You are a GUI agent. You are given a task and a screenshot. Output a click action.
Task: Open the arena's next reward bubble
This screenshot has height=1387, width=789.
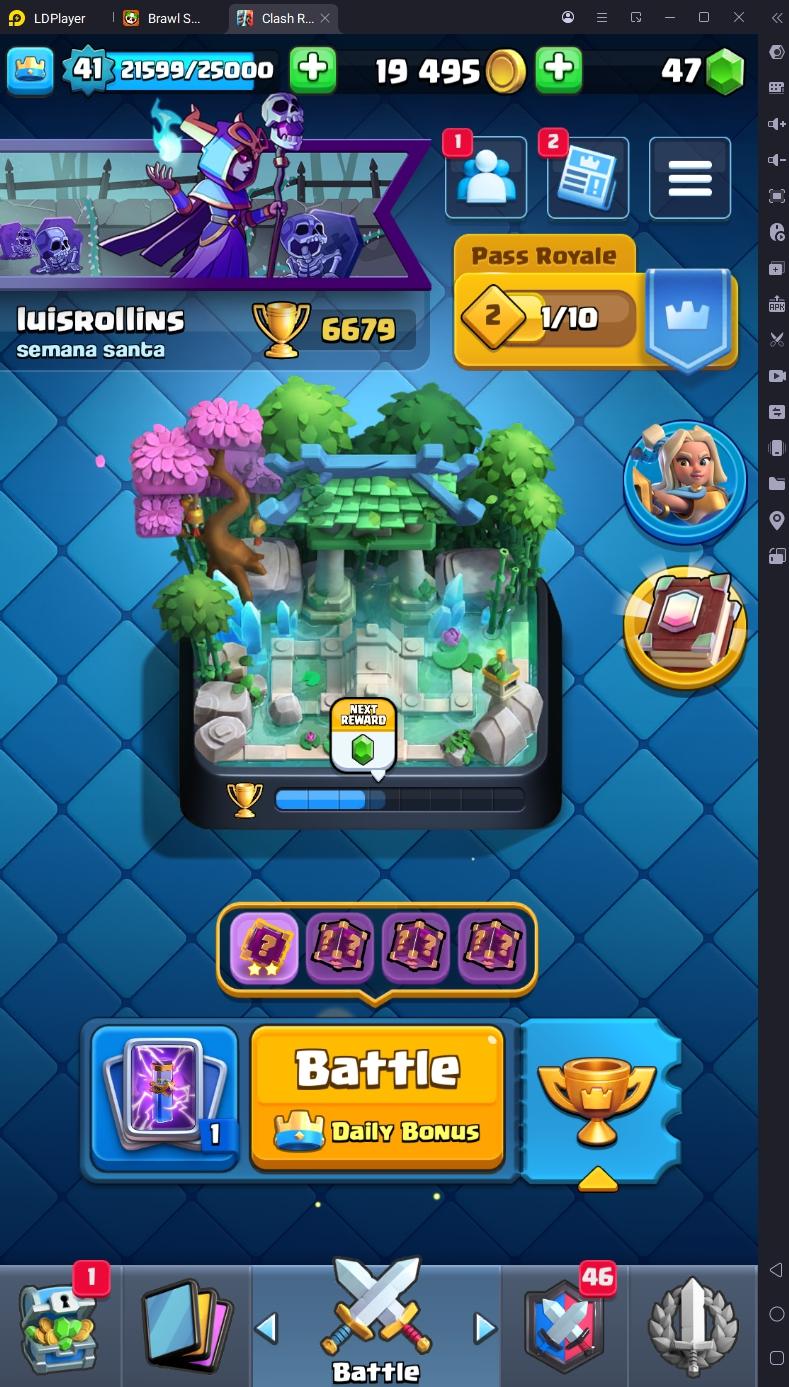(x=363, y=737)
